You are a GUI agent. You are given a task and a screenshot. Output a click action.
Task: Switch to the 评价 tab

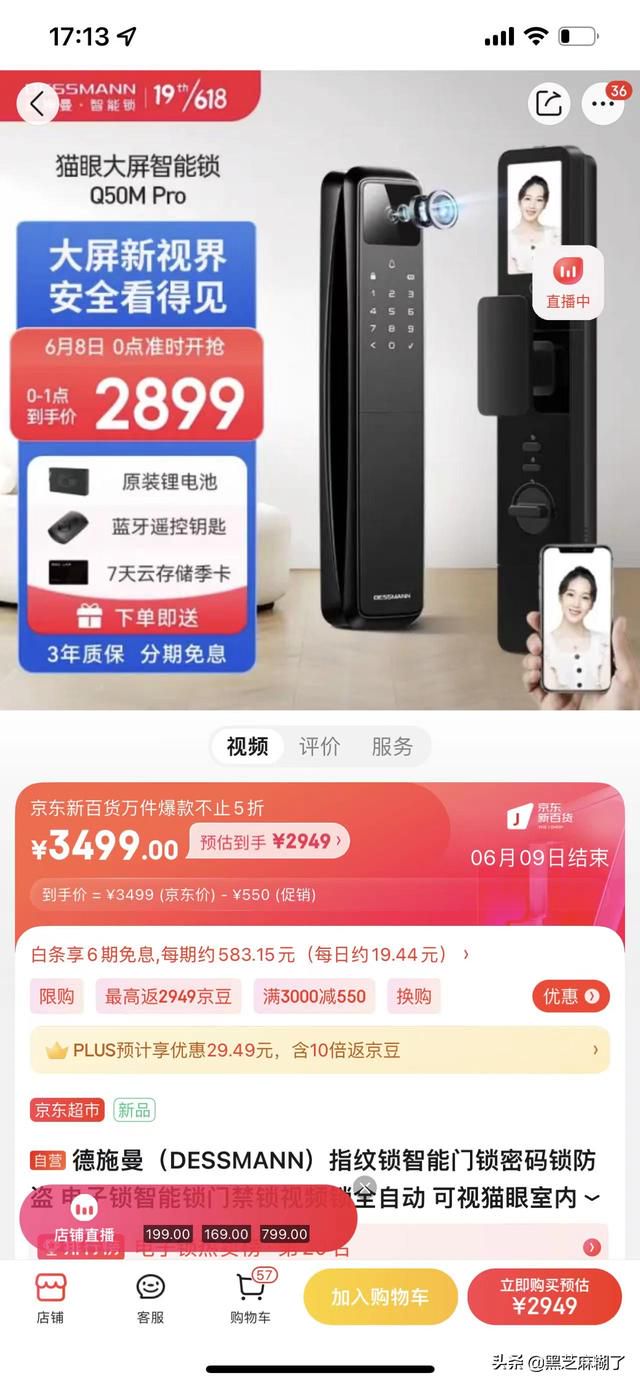point(319,747)
